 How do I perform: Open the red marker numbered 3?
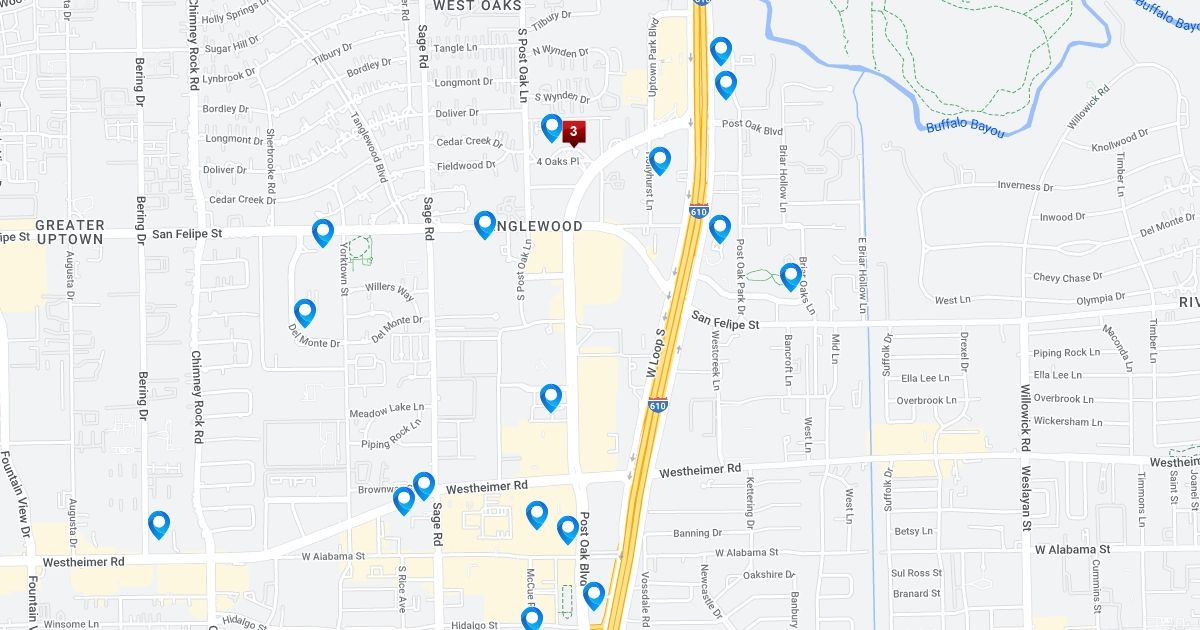[573, 131]
